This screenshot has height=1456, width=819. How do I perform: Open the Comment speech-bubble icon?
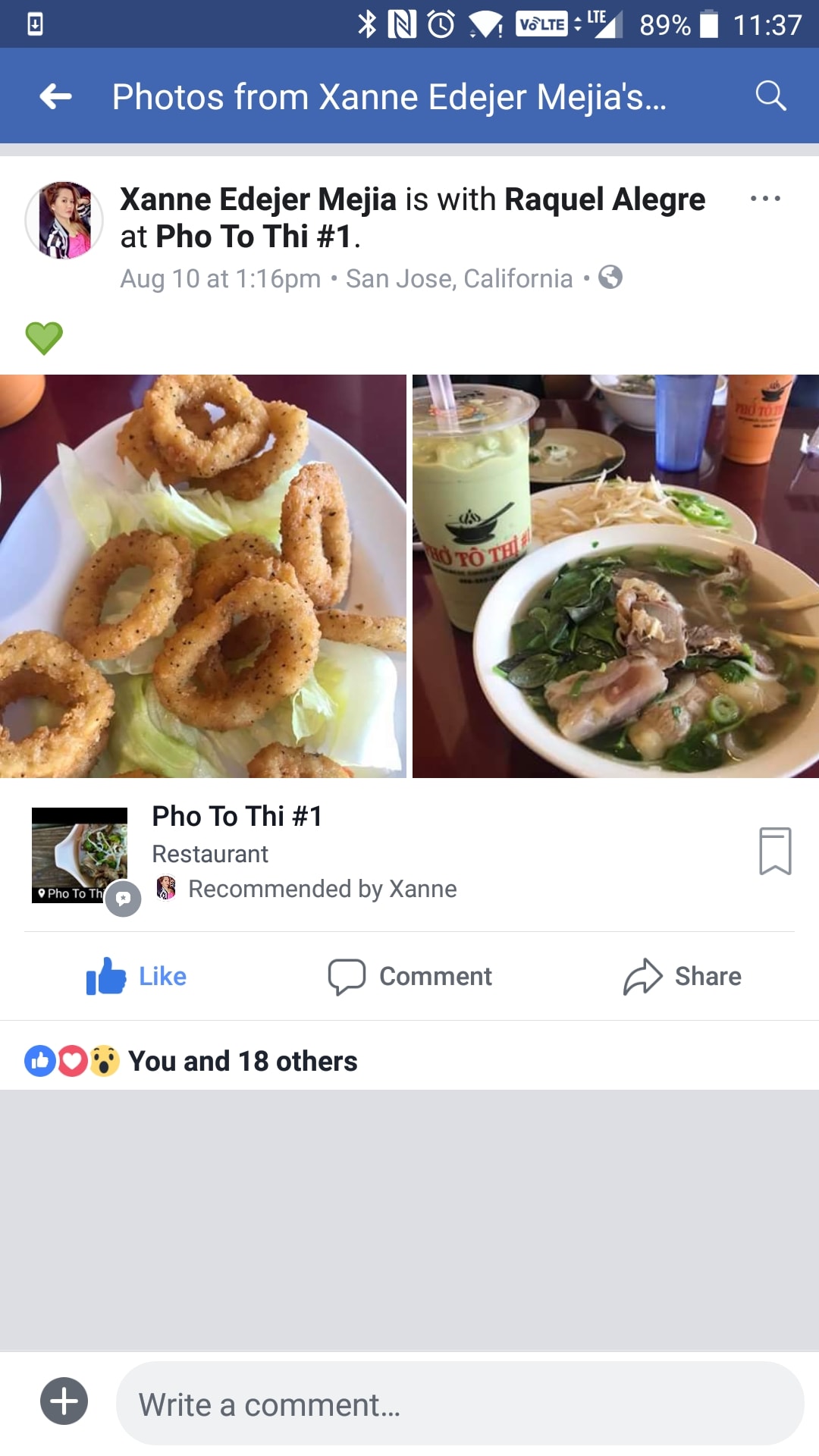(x=347, y=977)
